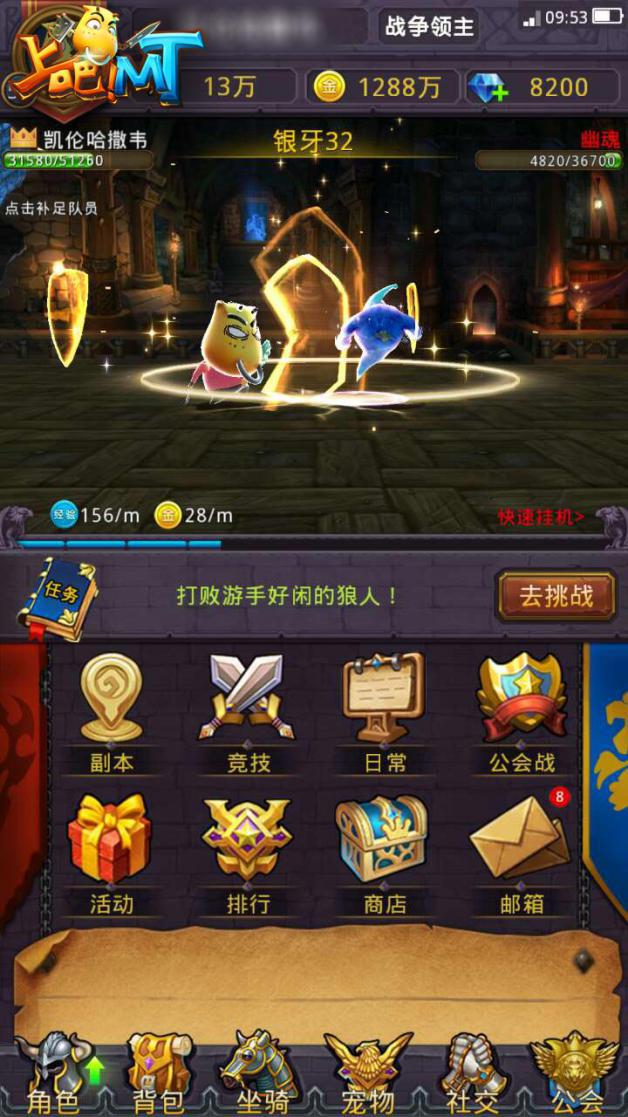Switch to the 宠物 pet tab
628x1117 pixels.
tap(368, 1078)
